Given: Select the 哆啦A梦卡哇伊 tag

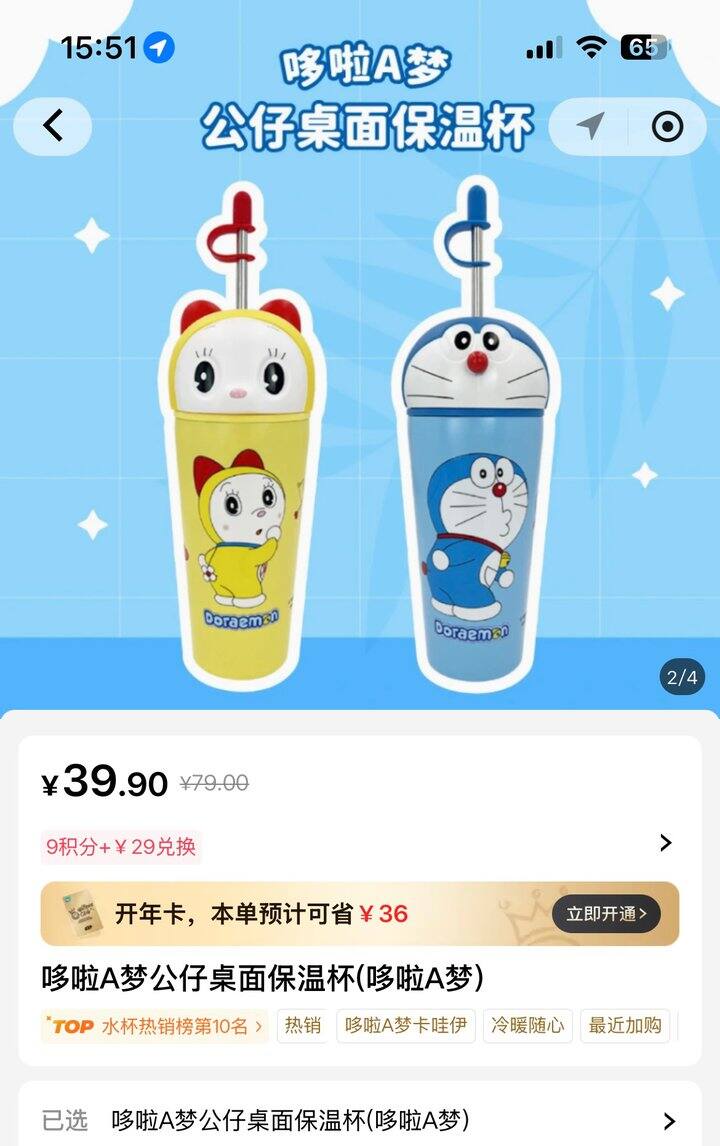Looking at the screenshot, I should pyautogui.click(x=406, y=1025).
